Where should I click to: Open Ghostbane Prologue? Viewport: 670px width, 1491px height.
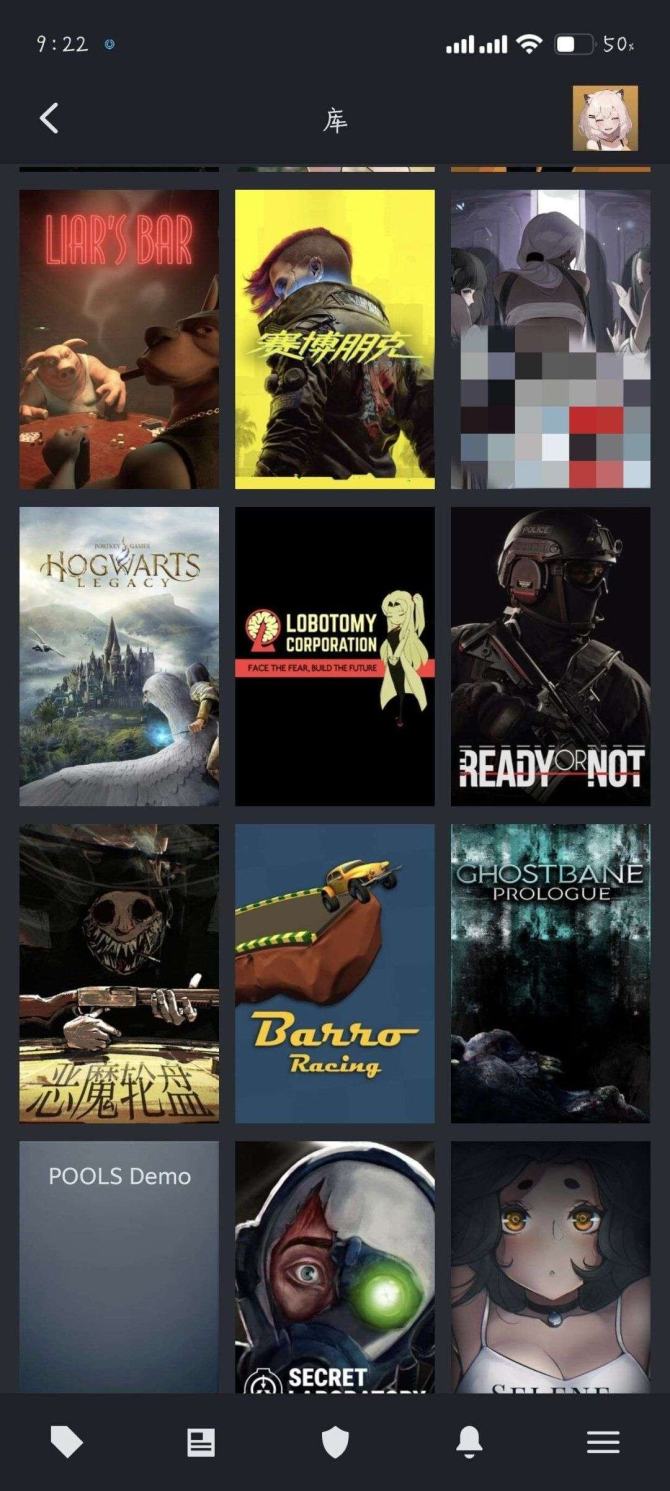pos(550,973)
